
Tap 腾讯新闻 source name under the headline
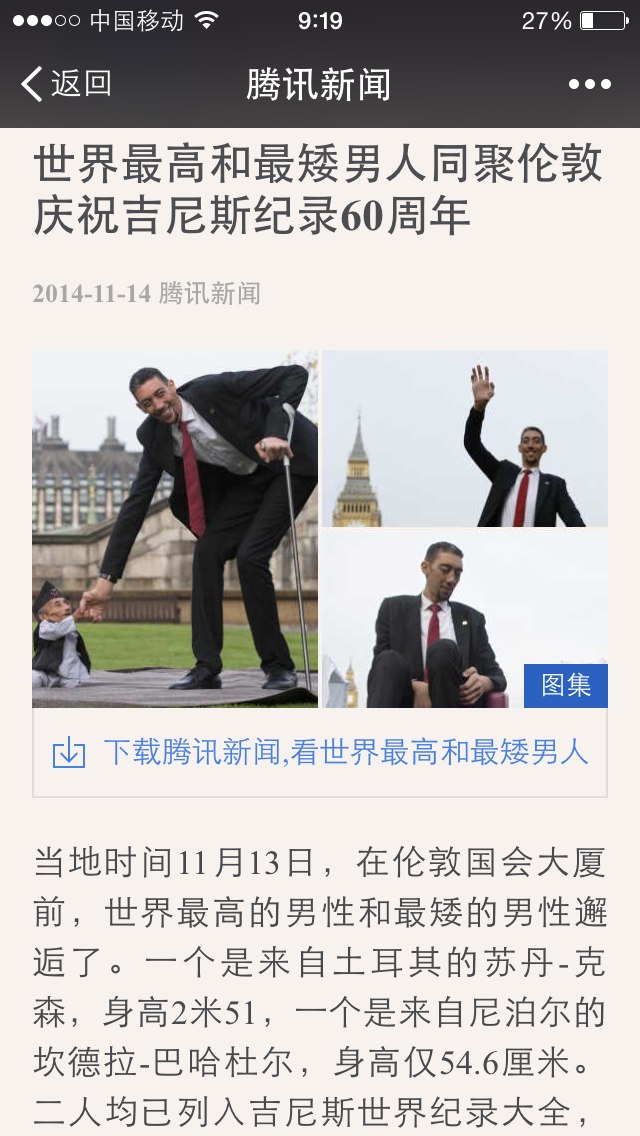(x=209, y=293)
